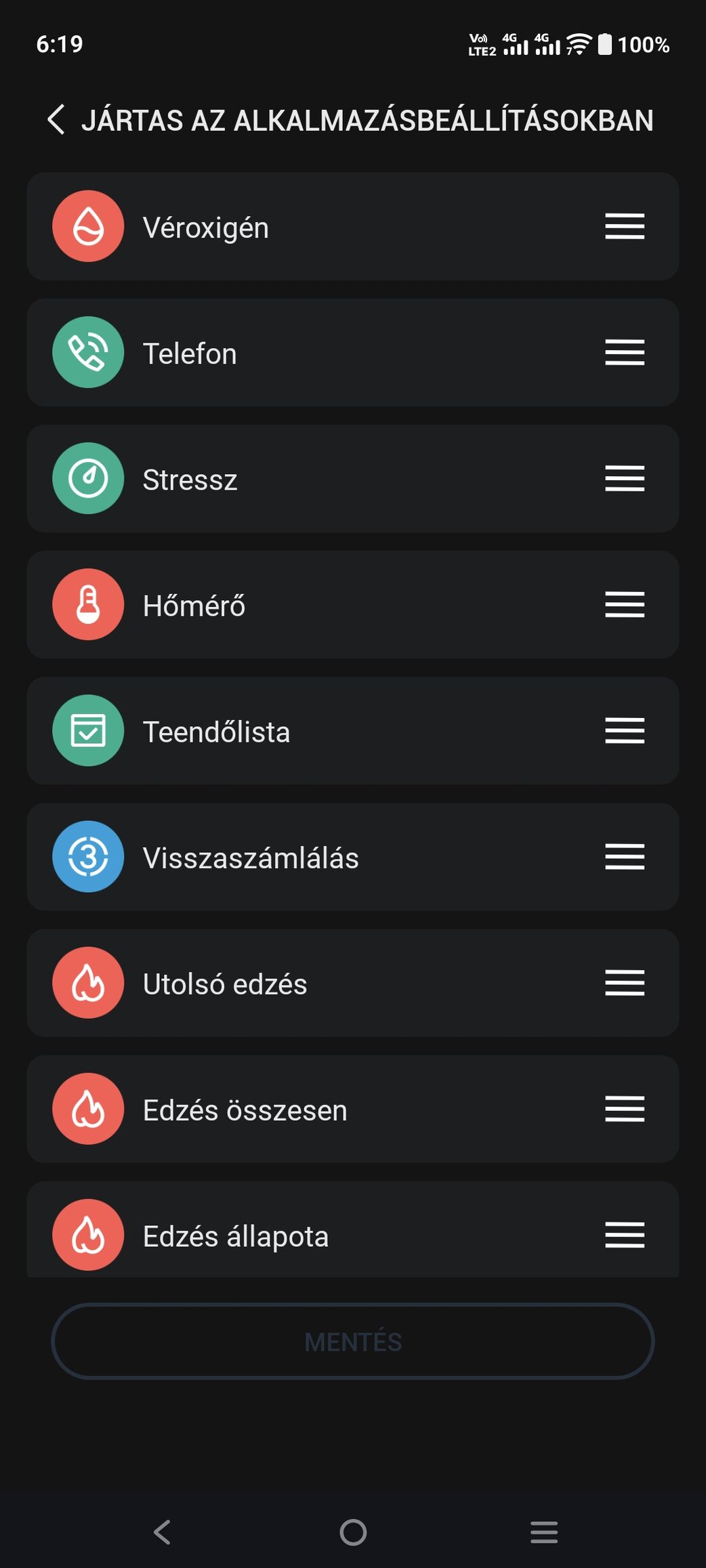Open recent apps from the navigation bar
This screenshot has height=1568, width=706.
click(543, 1532)
